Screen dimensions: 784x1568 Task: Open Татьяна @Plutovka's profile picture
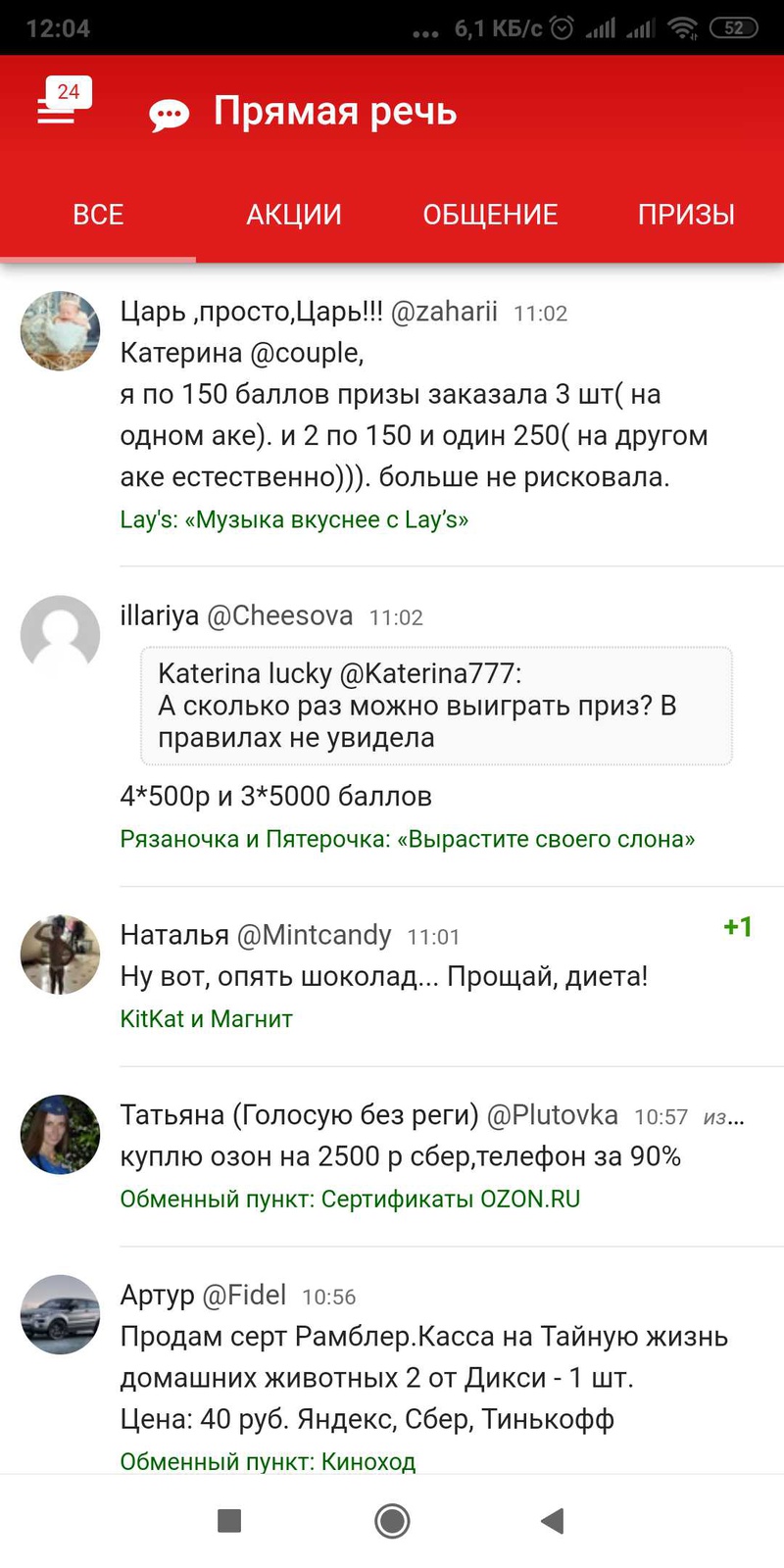pyautogui.click(x=61, y=1135)
